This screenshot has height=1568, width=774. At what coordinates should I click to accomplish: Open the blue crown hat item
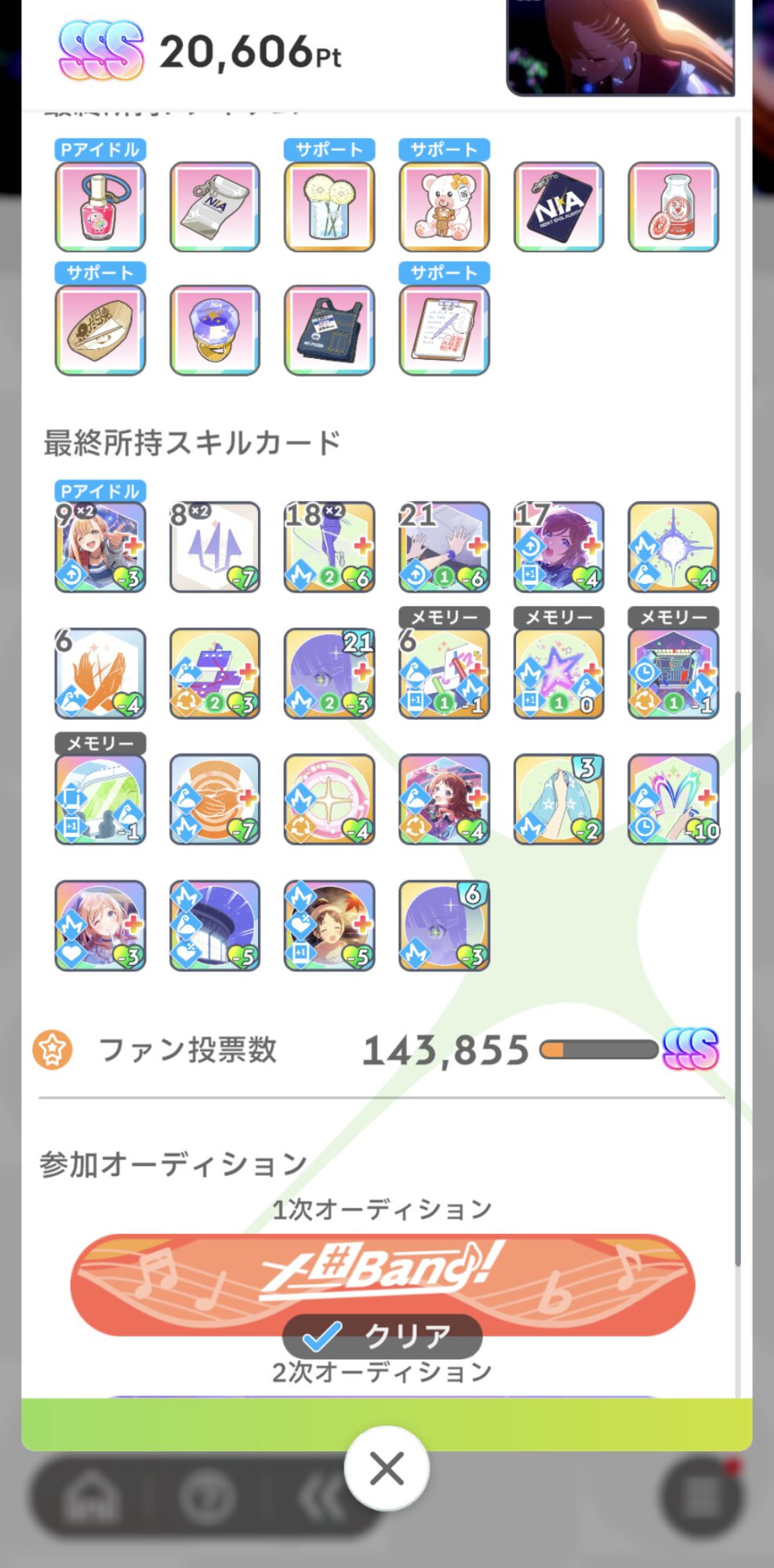click(x=215, y=330)
